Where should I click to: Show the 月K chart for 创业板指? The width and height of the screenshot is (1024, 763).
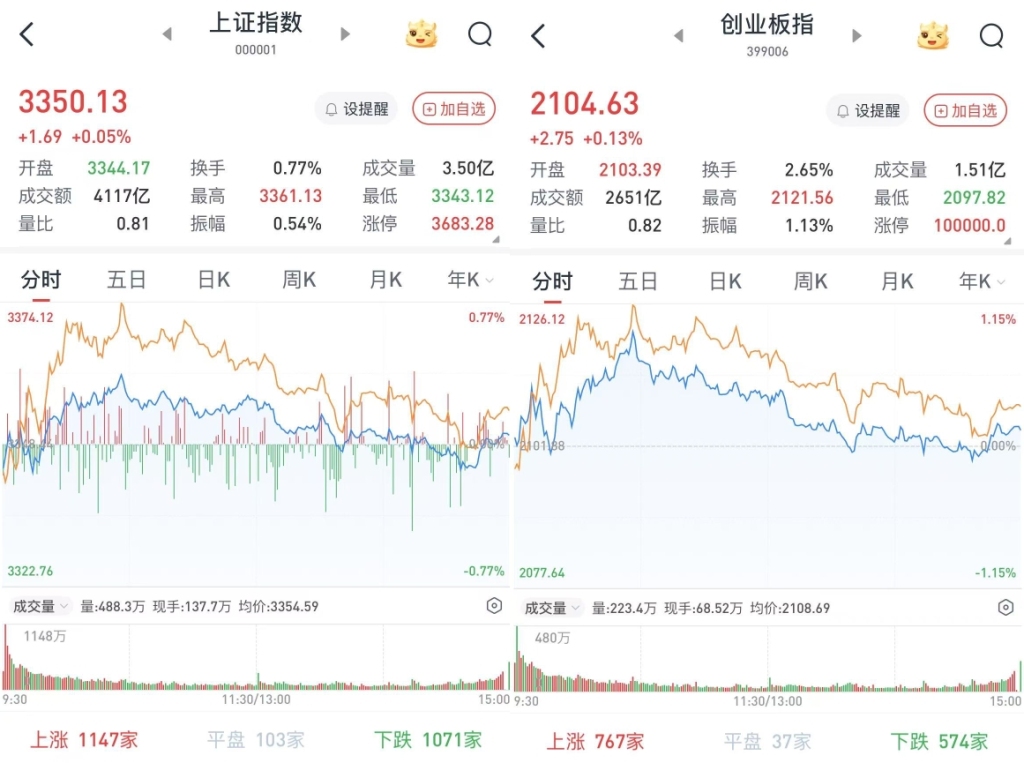pyautogui.click(x=896, y=282)
